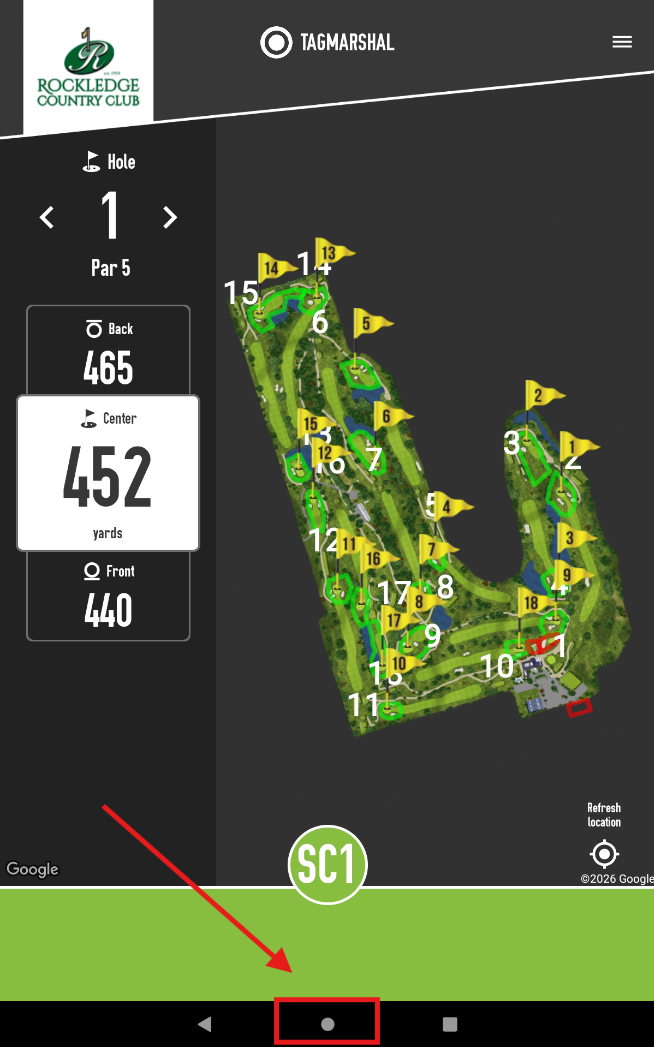This screenshot has width=654, height=1047.
Task: Advance to the next hole
Action: pos(170,217)
